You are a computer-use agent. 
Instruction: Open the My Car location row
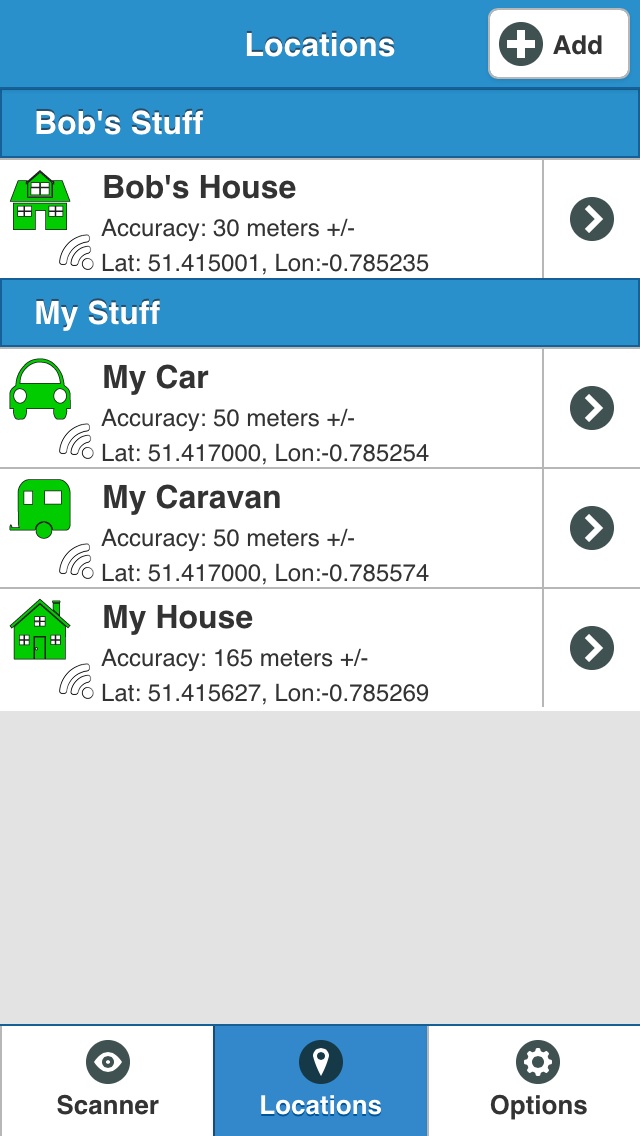tap(271, 409)
